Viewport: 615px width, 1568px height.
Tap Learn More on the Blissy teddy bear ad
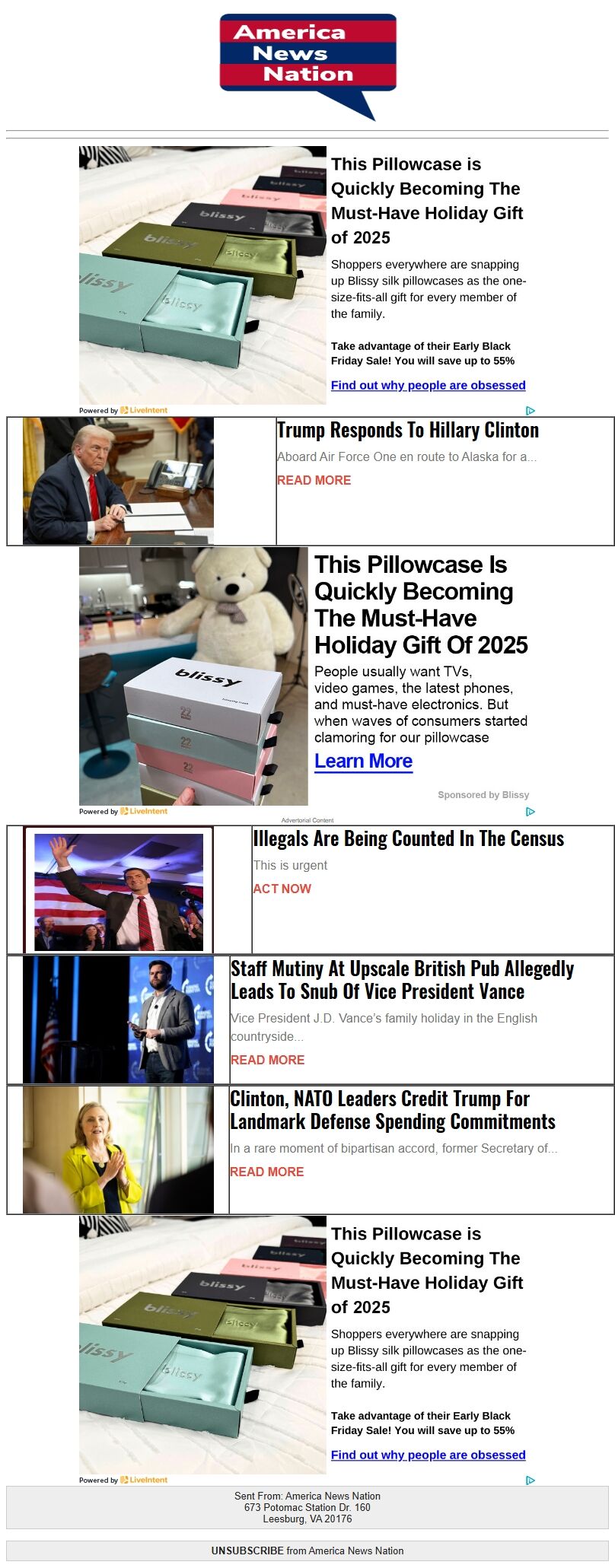(363, 761)
